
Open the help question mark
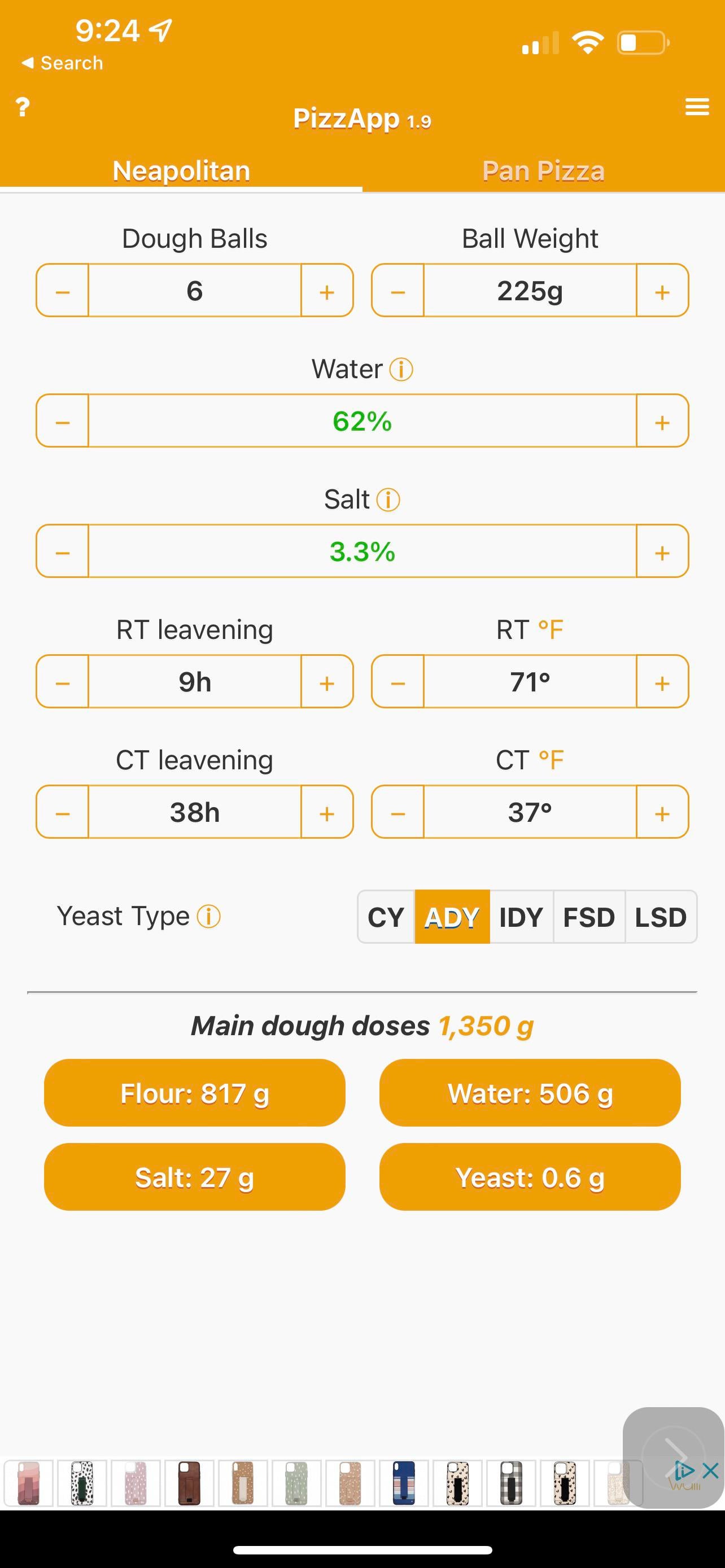point(23,107)
